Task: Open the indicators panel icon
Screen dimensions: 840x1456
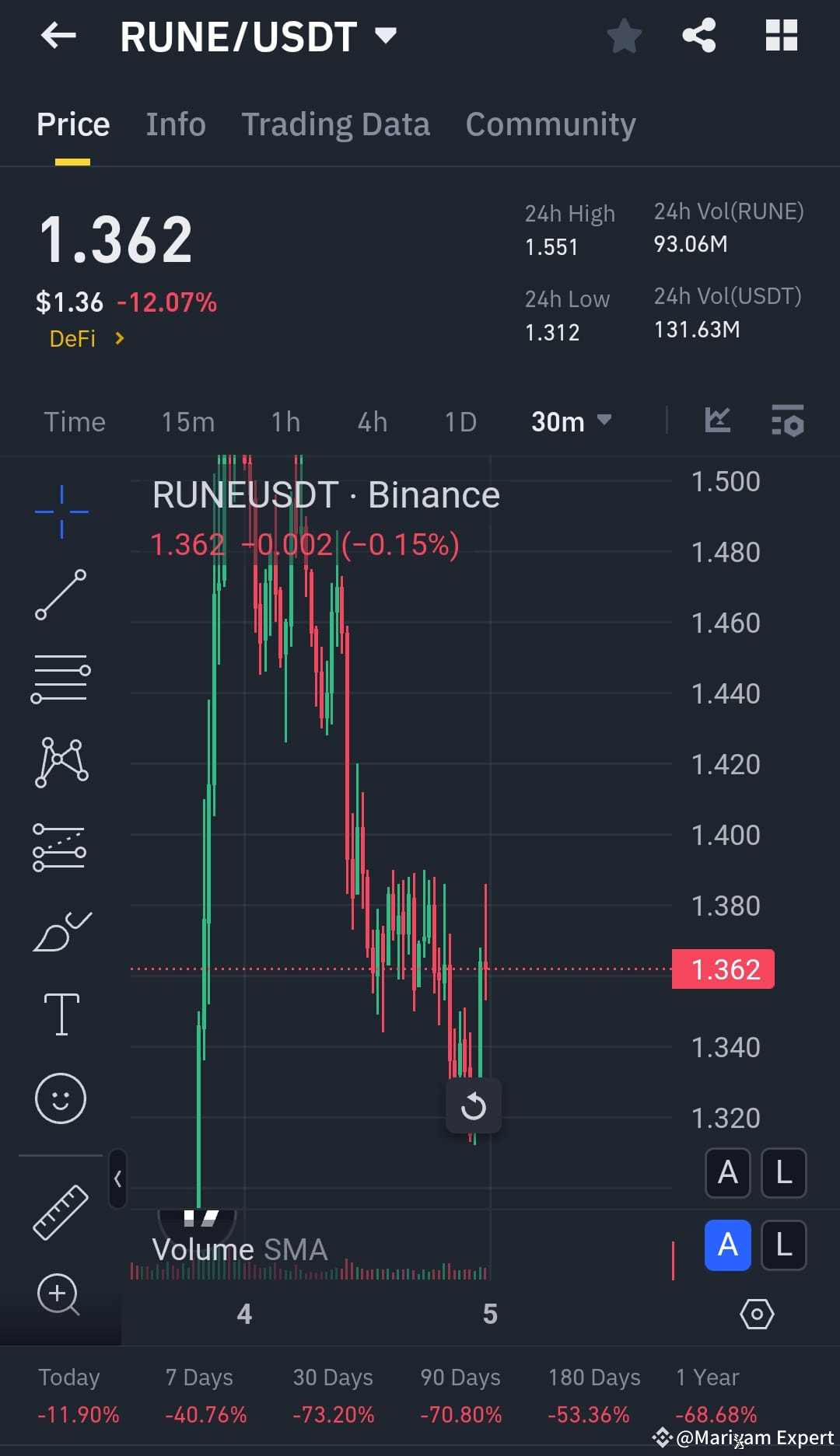Action: [788, 421]
